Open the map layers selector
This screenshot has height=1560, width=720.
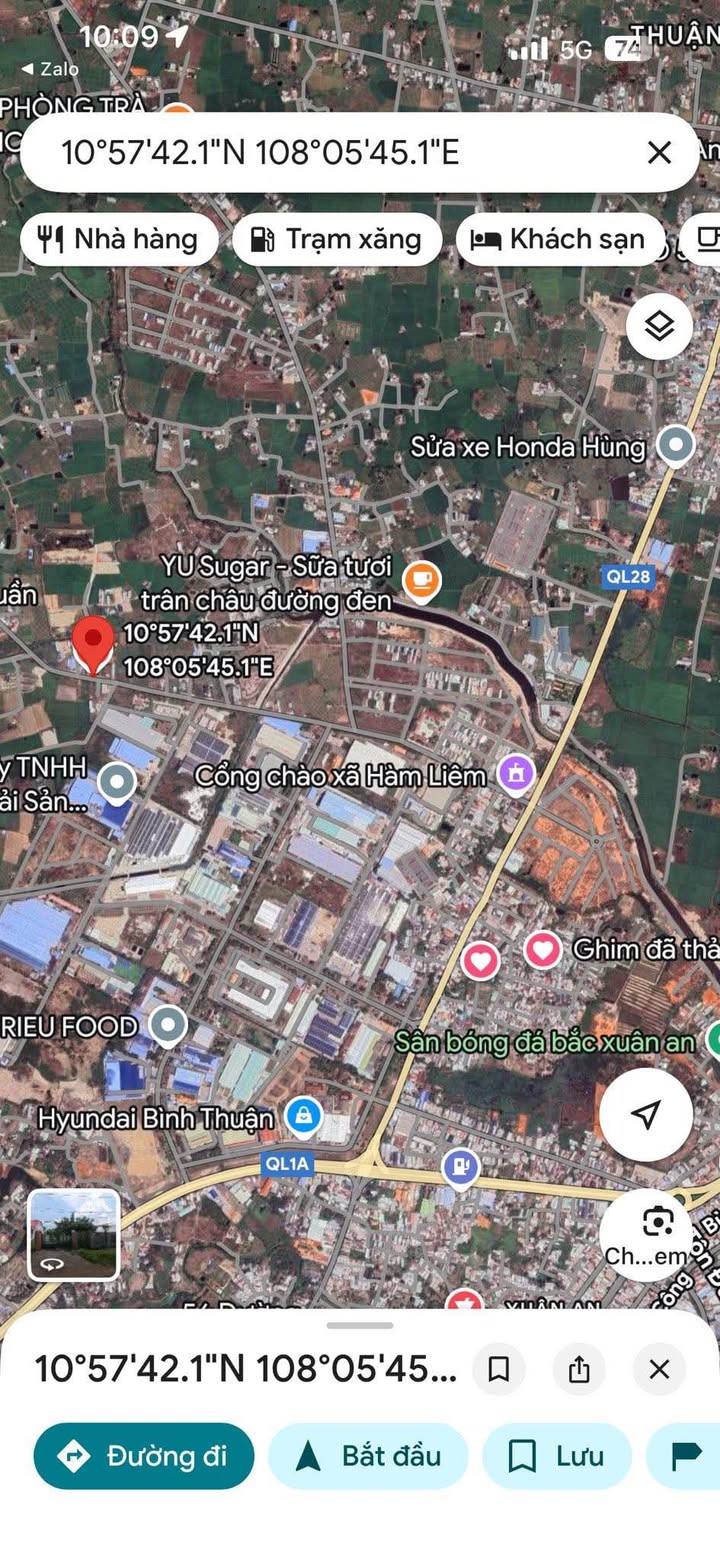tap(659, 326)
